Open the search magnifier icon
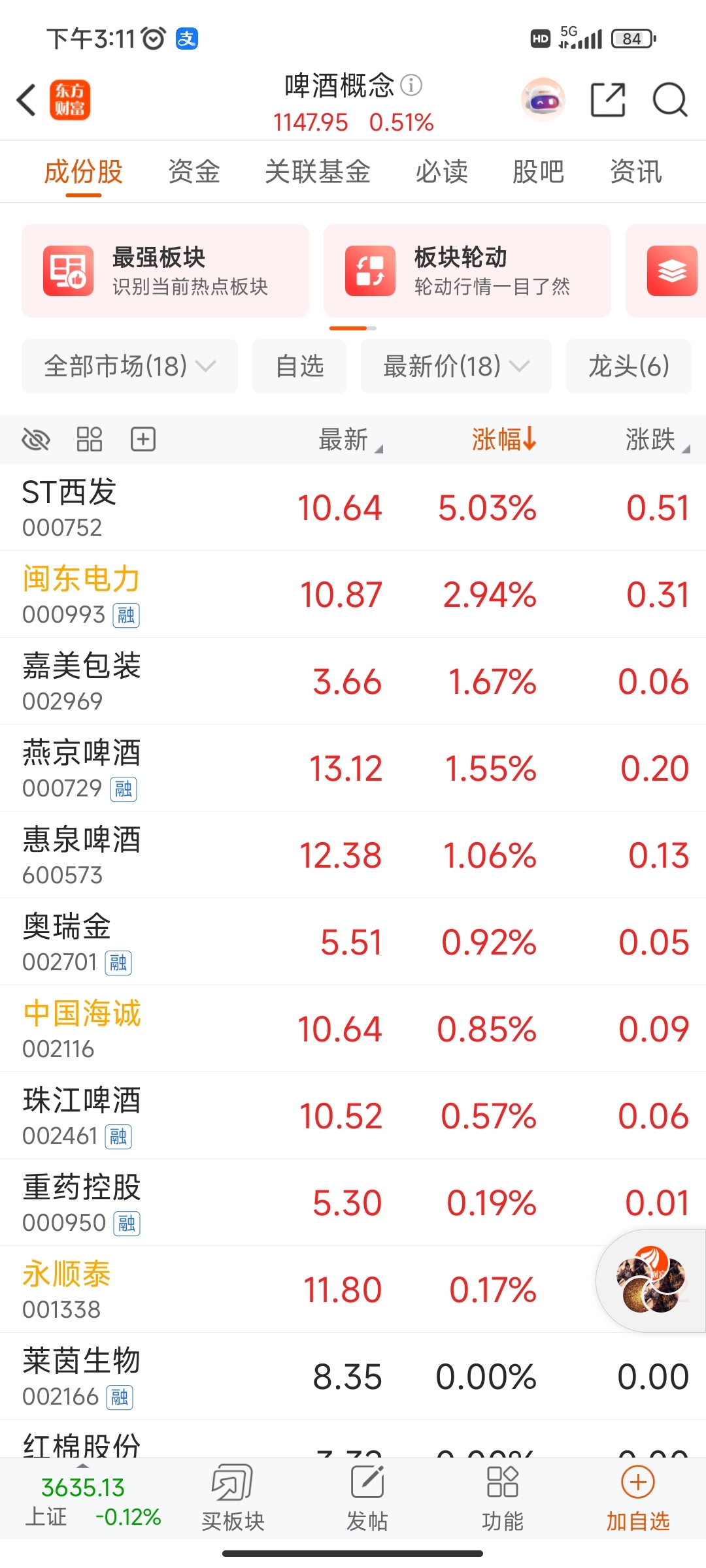The image size is (706, 1568). [x=670, y=100]
